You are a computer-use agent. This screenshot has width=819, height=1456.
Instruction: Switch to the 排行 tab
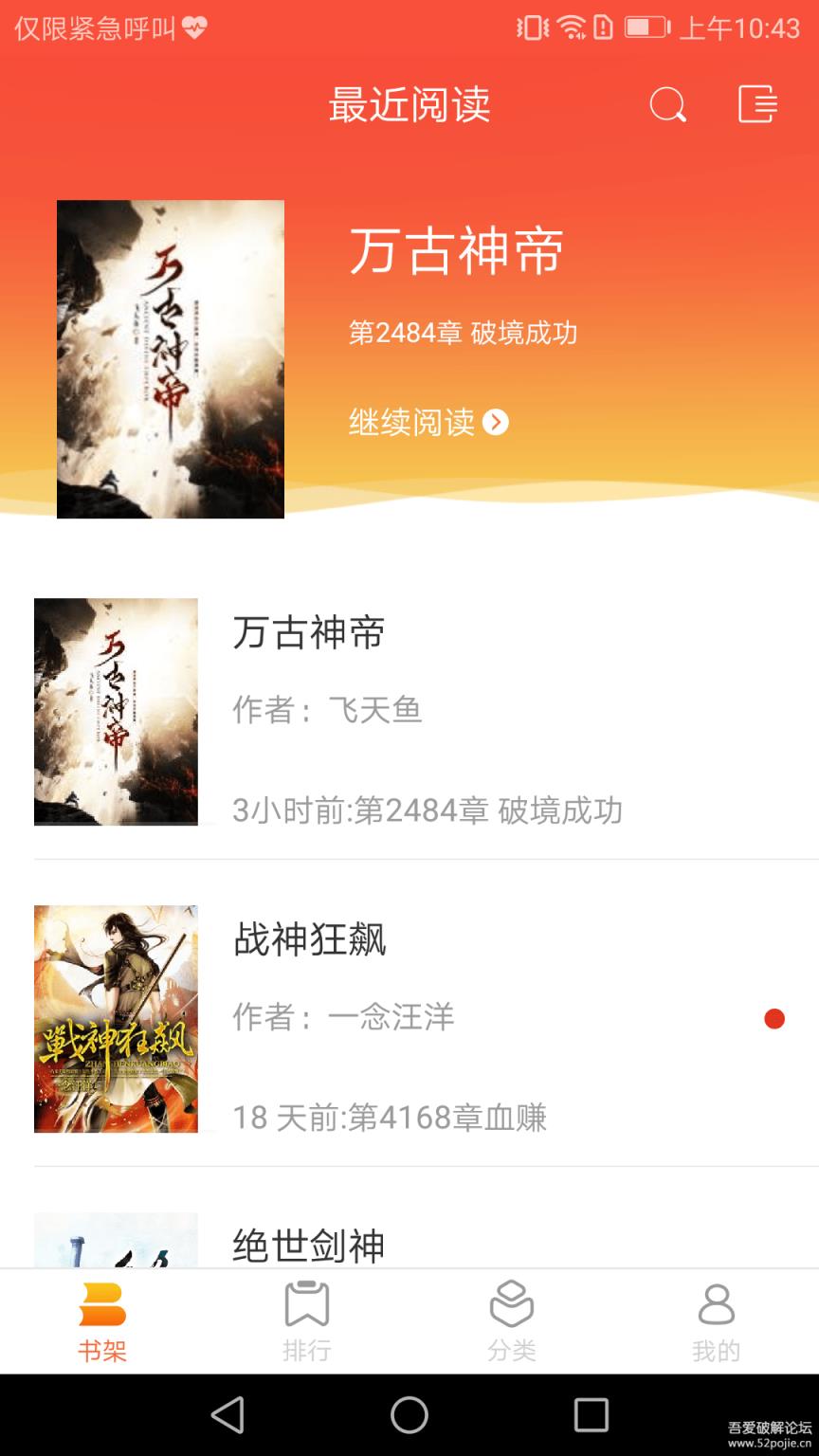tap(307, 1322)
